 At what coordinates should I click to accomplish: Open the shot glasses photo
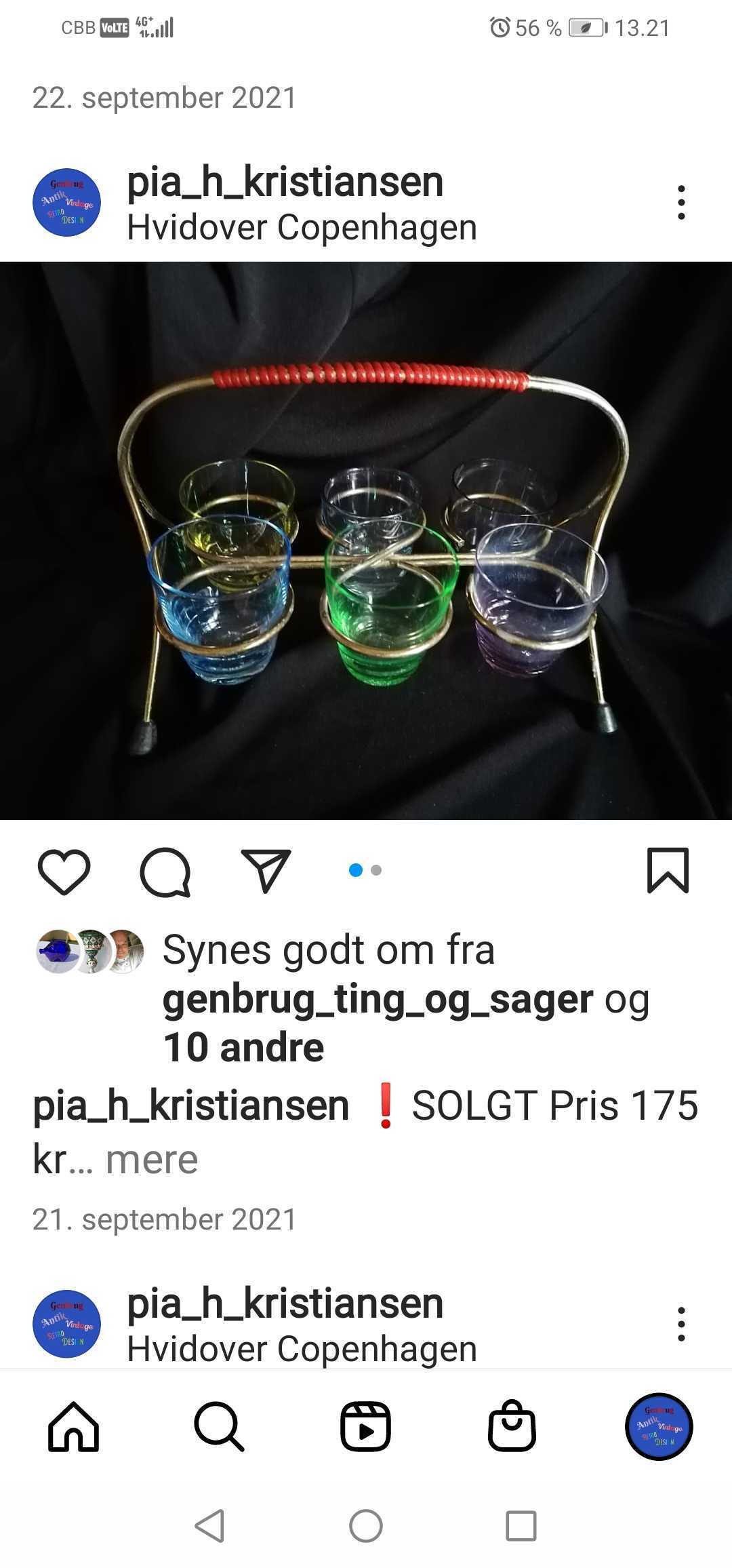coord(366,541)
